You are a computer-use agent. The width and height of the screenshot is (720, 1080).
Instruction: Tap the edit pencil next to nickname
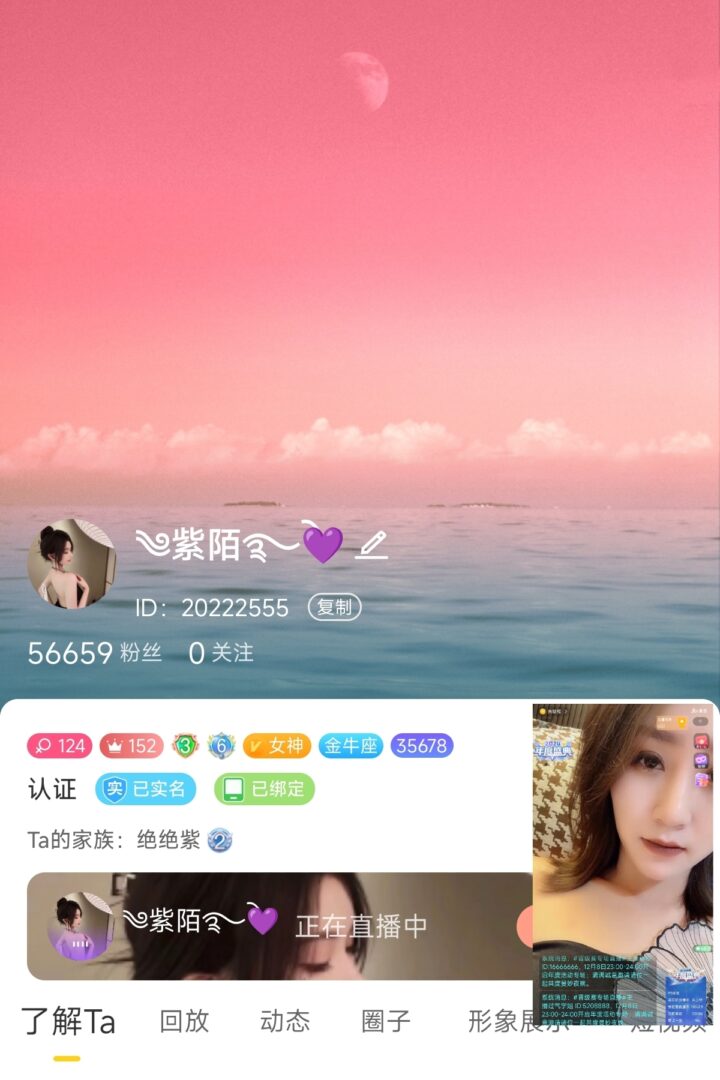(371, 546)
